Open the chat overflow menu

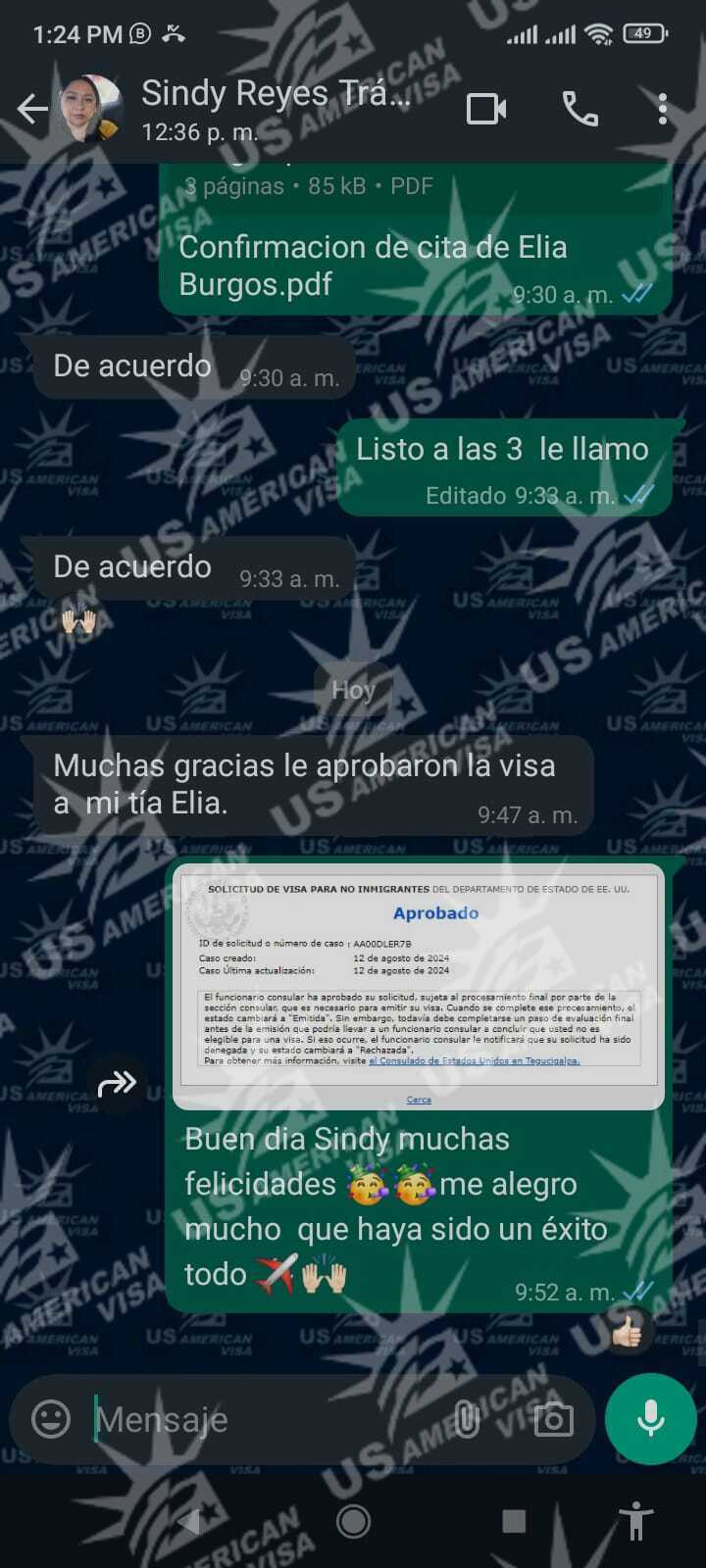click(x=663, y=109)
